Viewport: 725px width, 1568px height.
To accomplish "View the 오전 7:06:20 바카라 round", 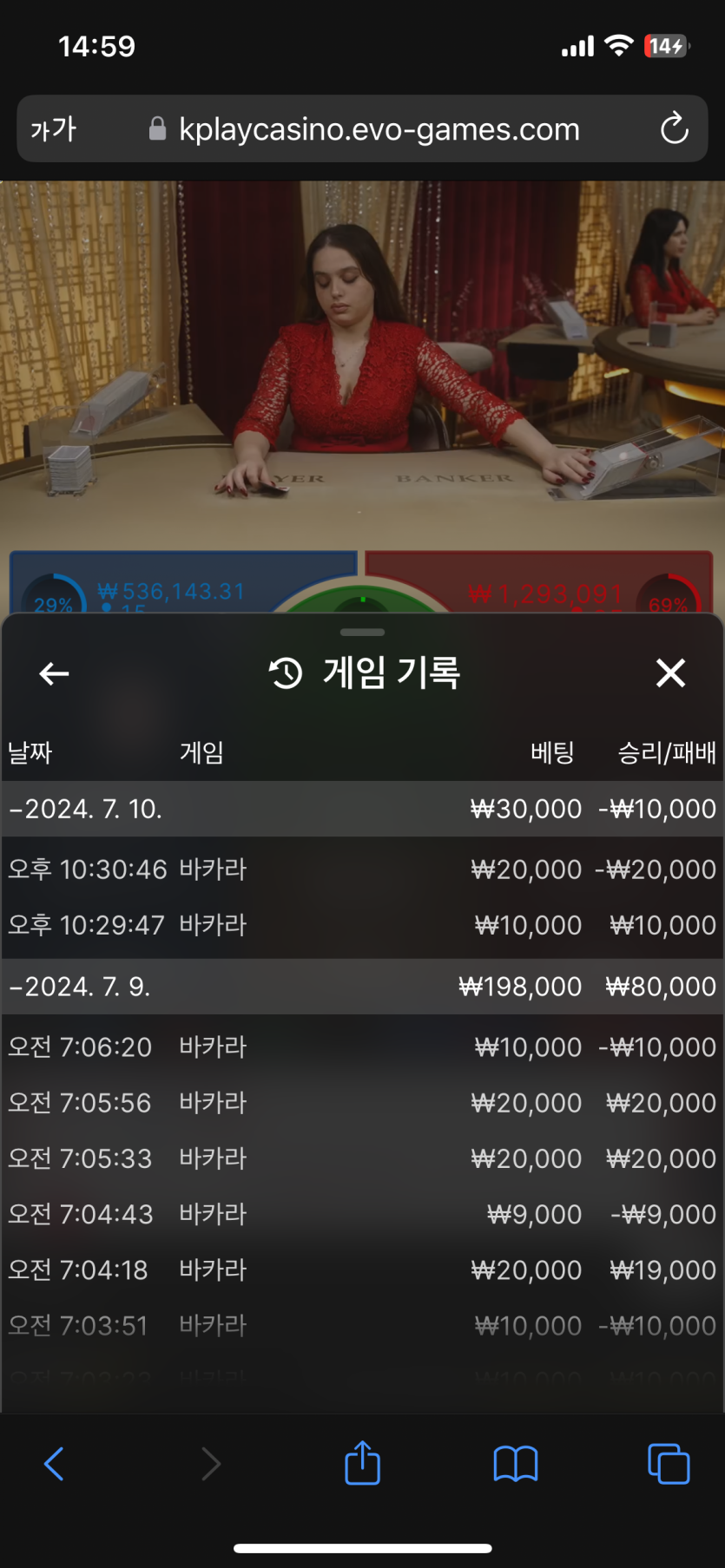I will point(361,1046).
